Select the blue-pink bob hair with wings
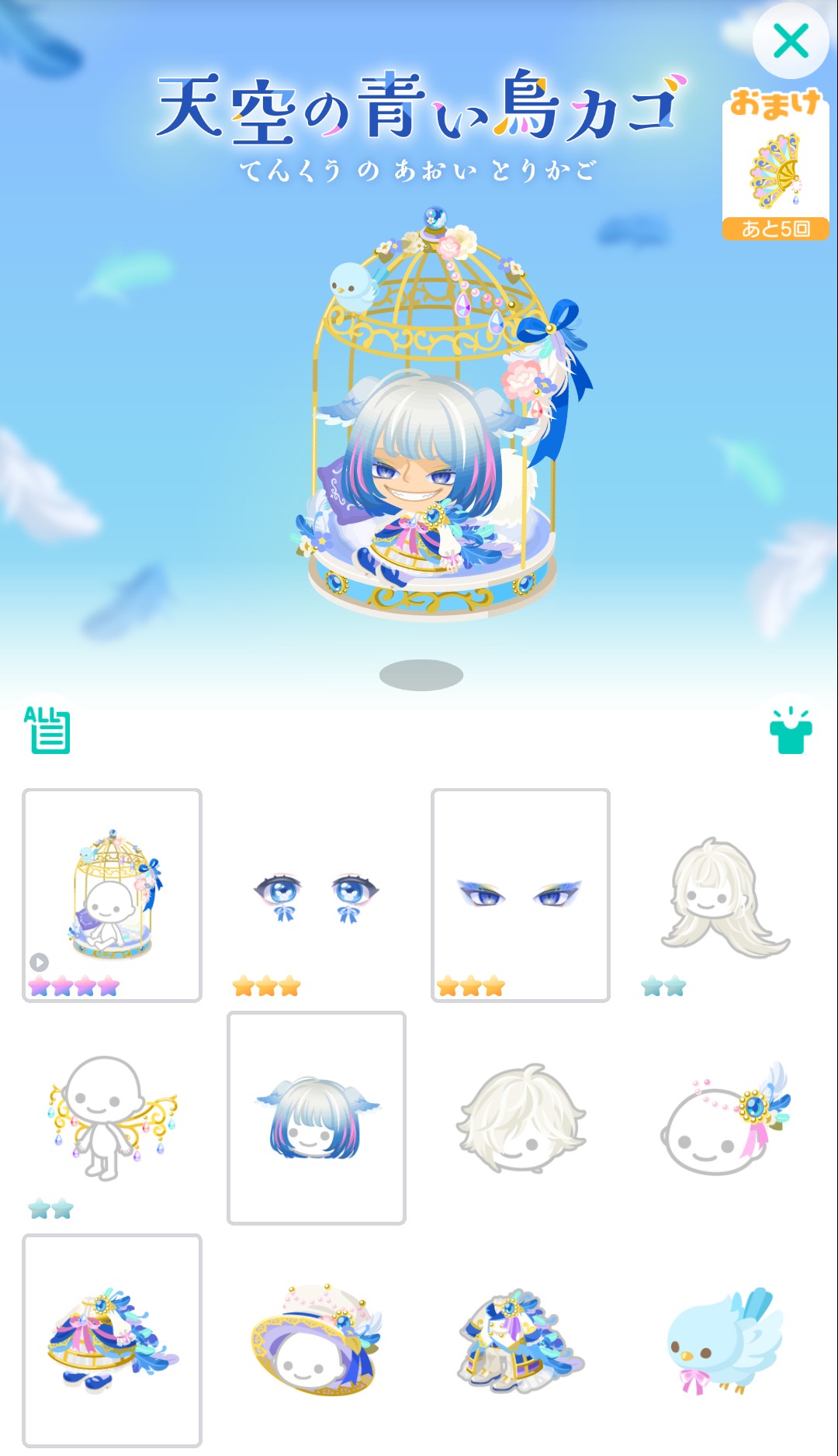The image size is (838, 1456). click(316, 1117)
